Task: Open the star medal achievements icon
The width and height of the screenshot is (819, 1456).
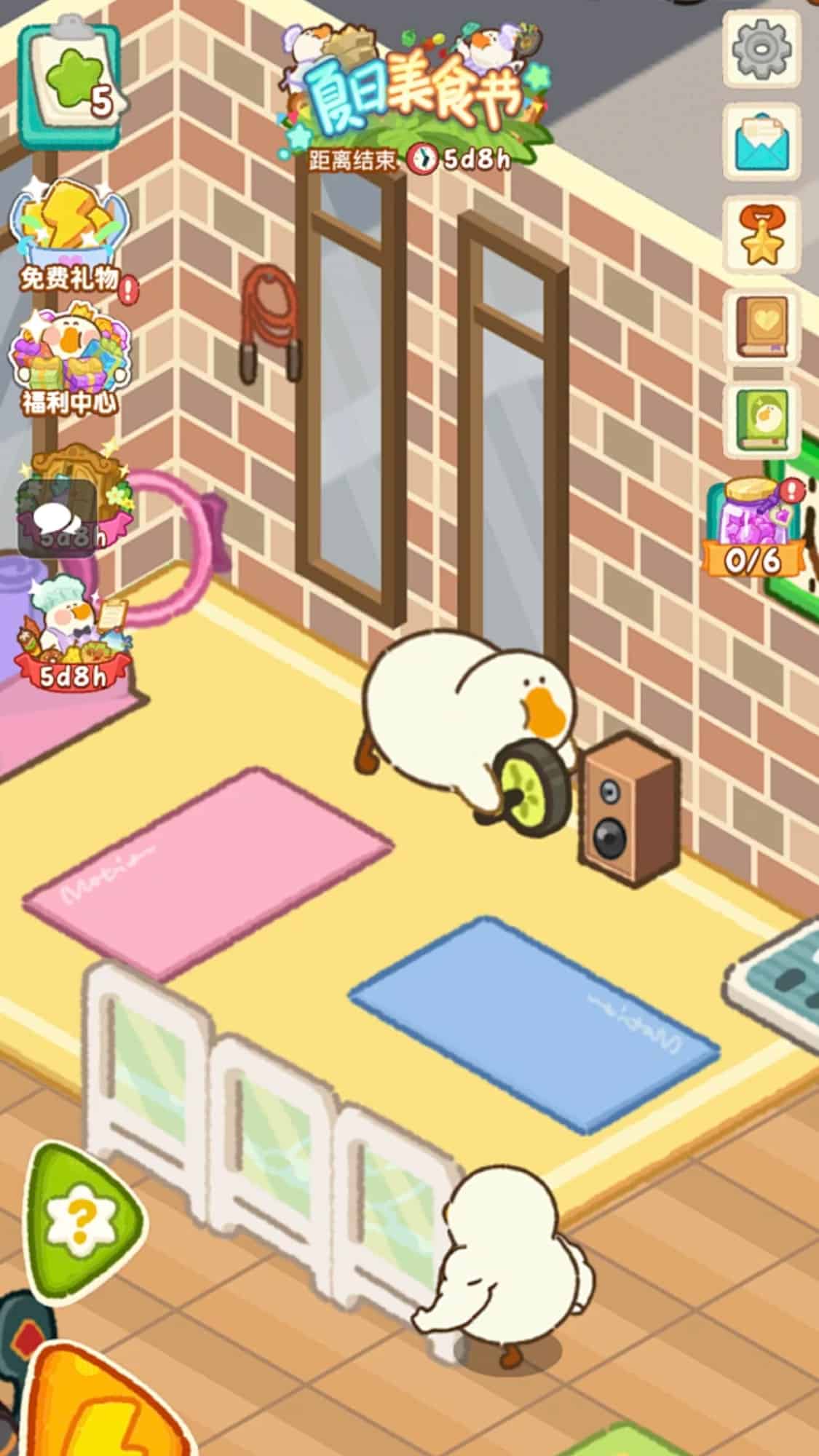Action: [x=761, y=234]
